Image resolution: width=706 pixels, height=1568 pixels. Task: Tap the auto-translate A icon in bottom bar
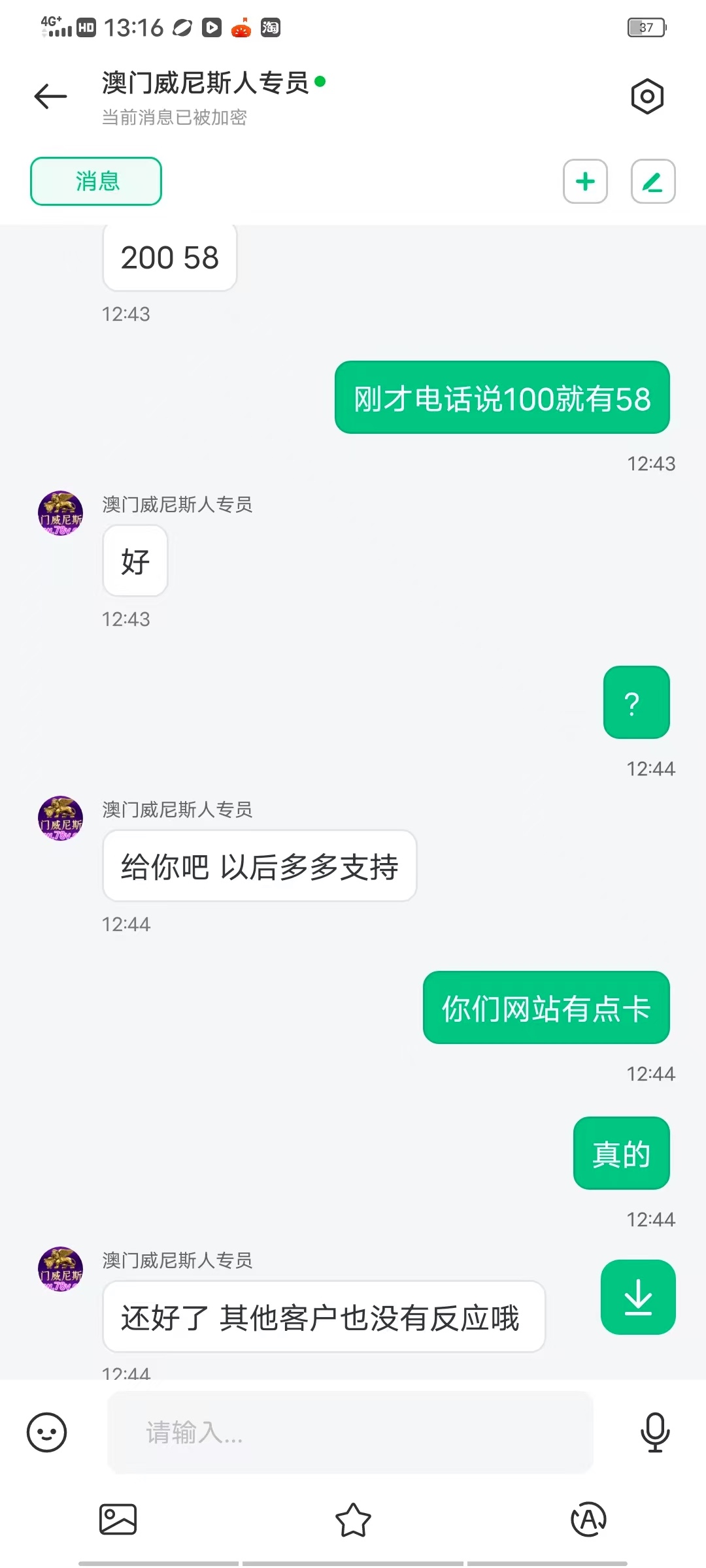pos(588,1520)
